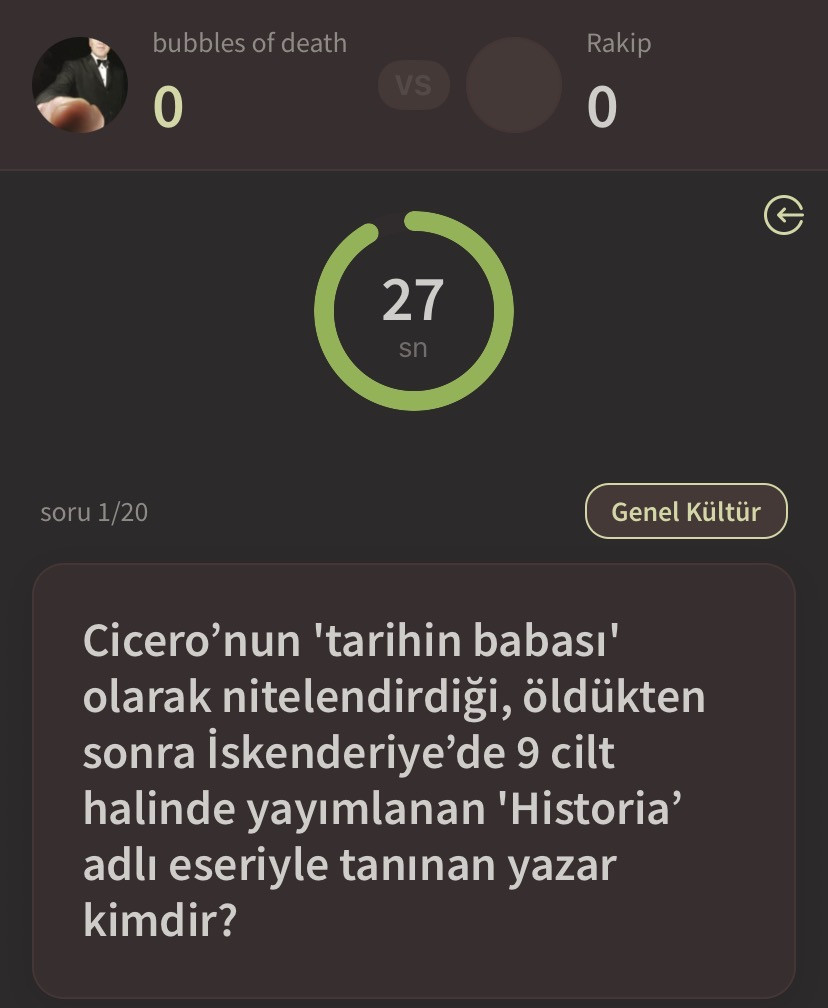Viewport: 828px width, 1008px height.
Task: Open bubbles of death's profile picture
Action: [80, 85]
